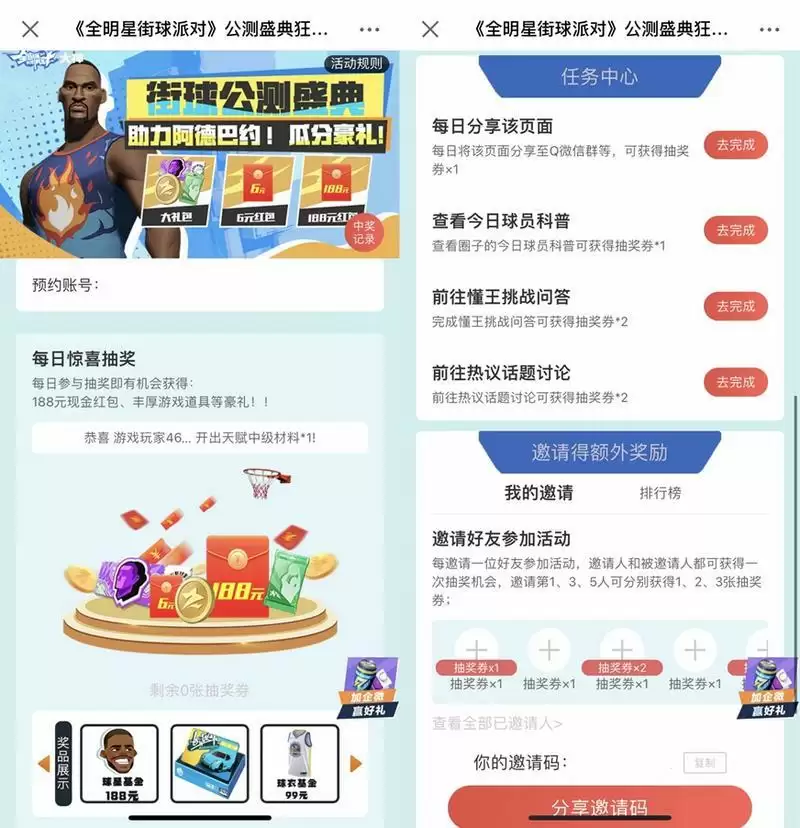The height and width of the screenshot is (828, 800).
Task: Open 加企微赢好礼 floating spray-can icon on left page
Action: [368, 680]
